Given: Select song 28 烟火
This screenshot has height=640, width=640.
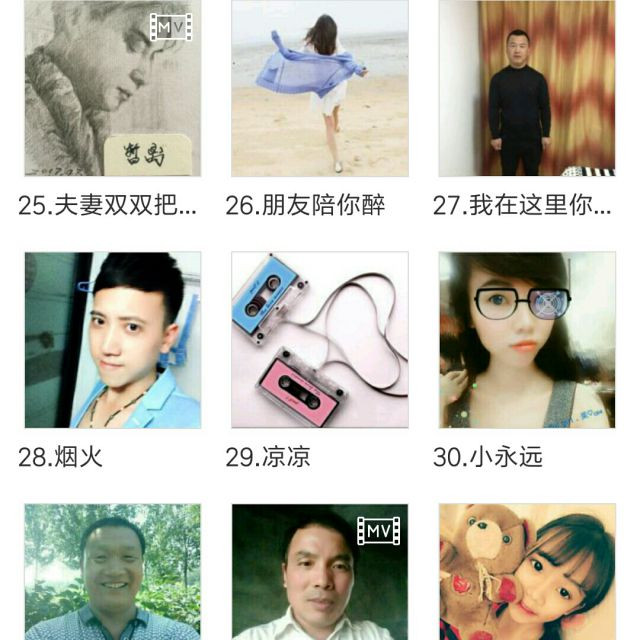Looking at the screenshot, I should (112, 340).
